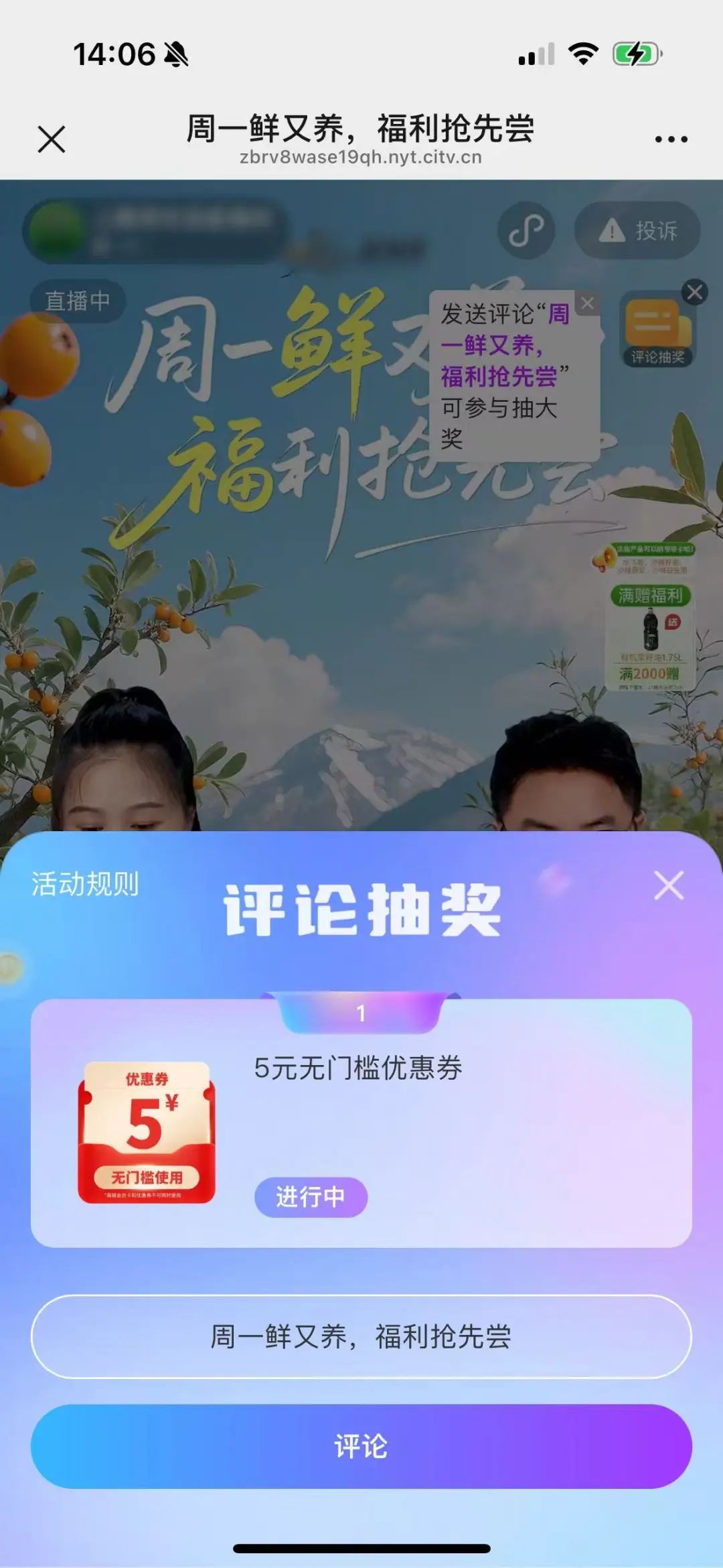Tap the pre-filled comment text field
This screenshot has width=723, height=1568.
click(x=361, y=1336)
